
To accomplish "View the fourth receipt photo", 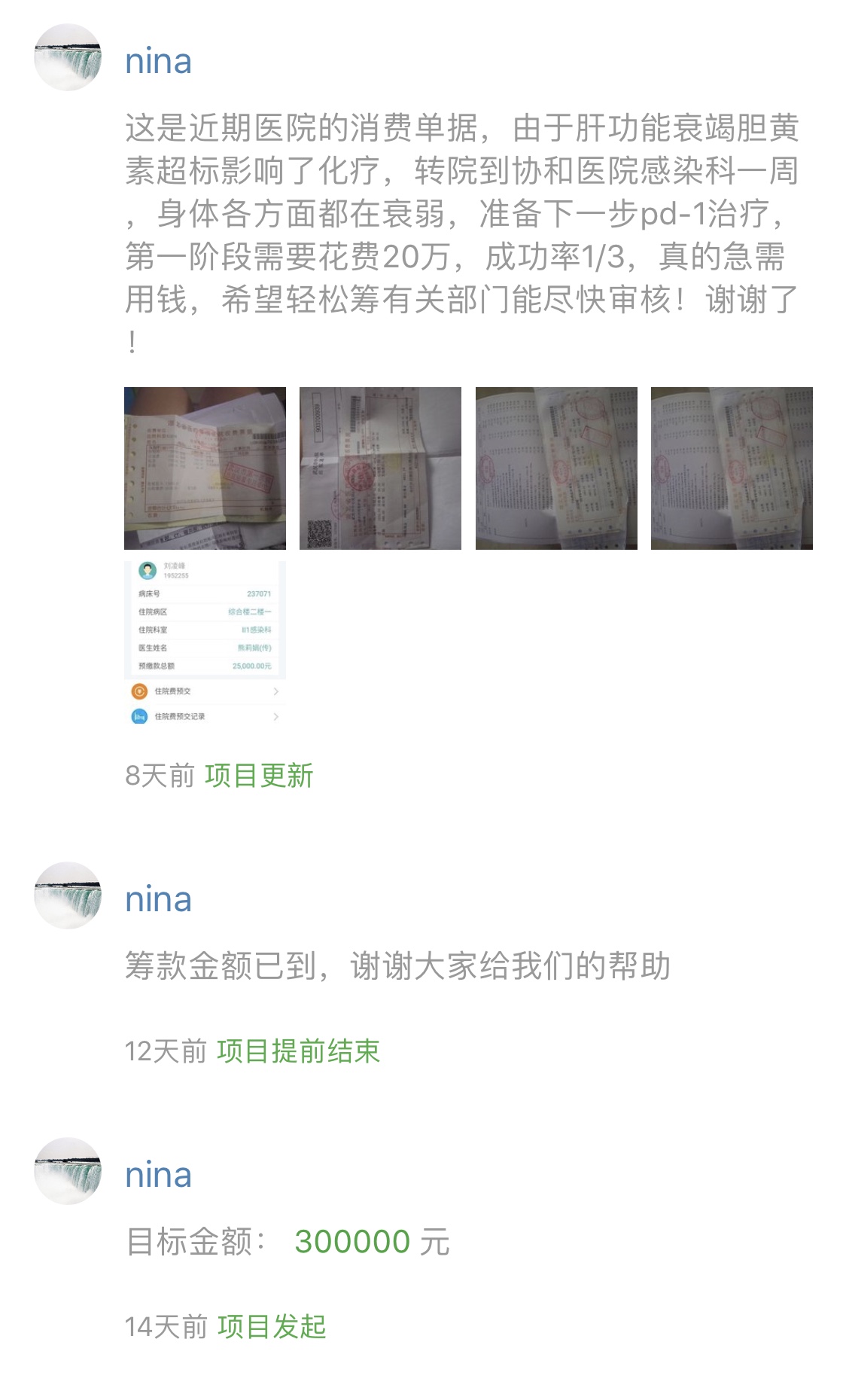I will [x=732, y=468].
